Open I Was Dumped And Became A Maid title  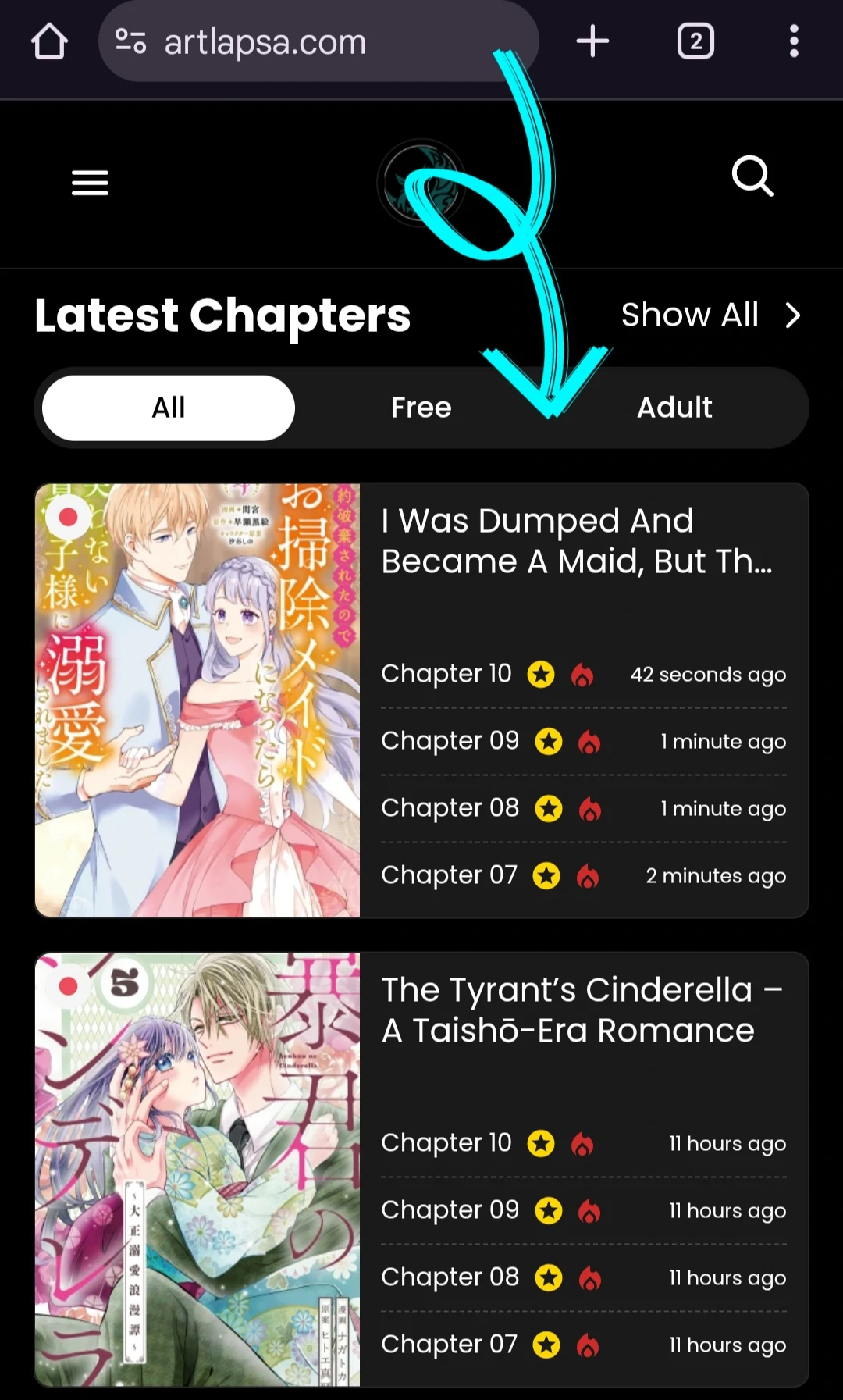[x=576, y=540]
